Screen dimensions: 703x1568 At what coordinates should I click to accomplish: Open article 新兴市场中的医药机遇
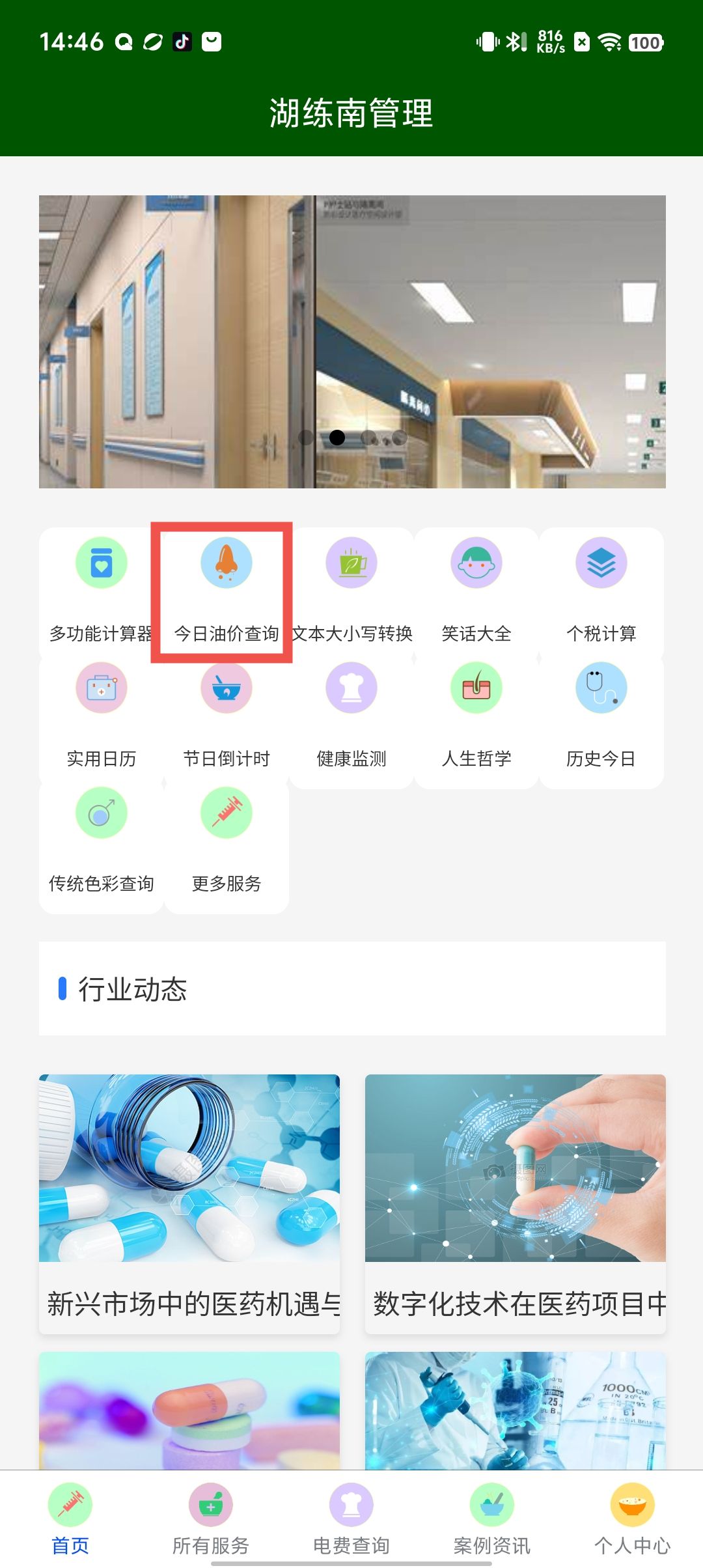[189, 1203]
